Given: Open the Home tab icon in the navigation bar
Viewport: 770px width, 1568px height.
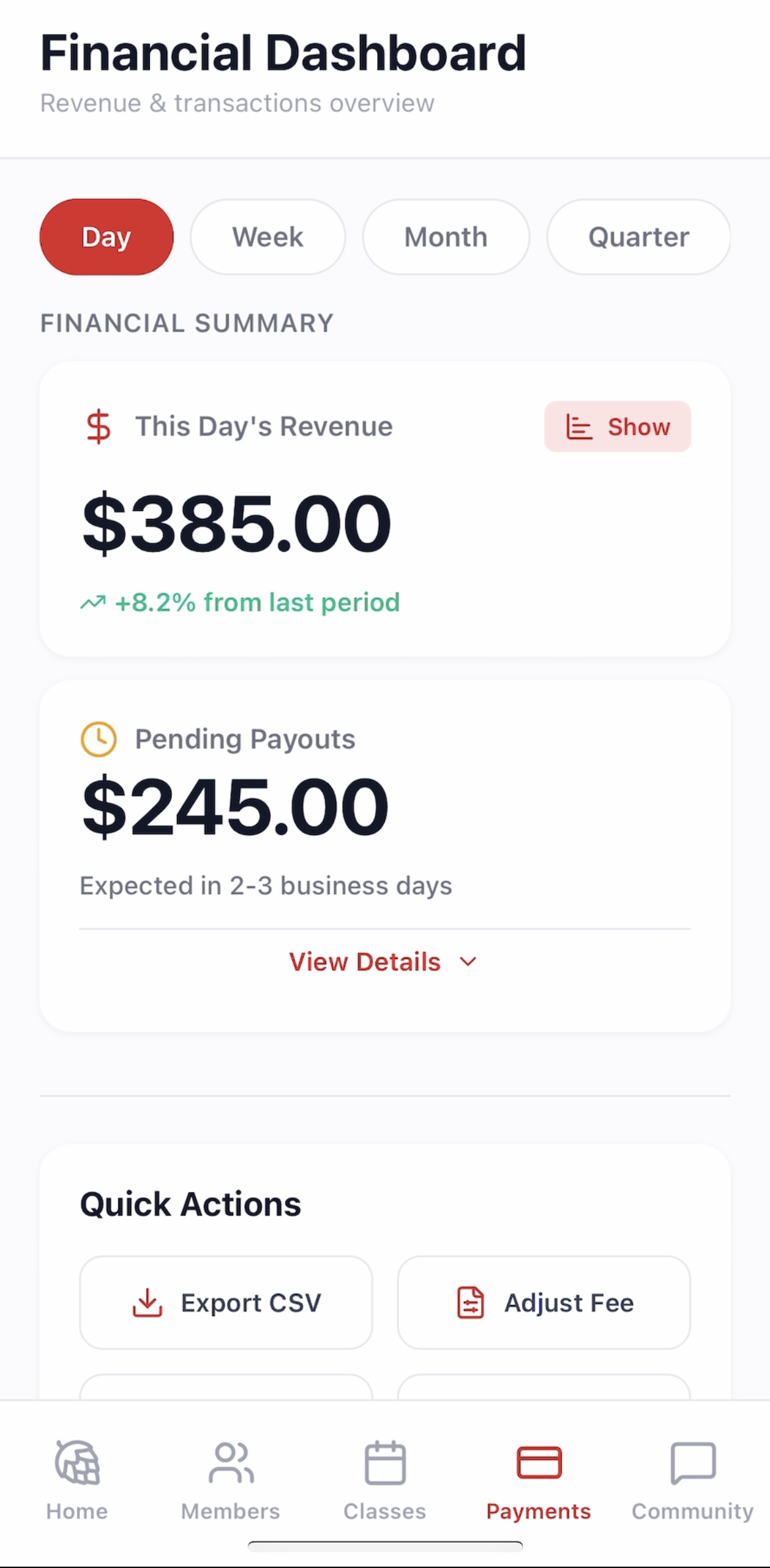Looking at the screenshot, I should [76, 1464].
